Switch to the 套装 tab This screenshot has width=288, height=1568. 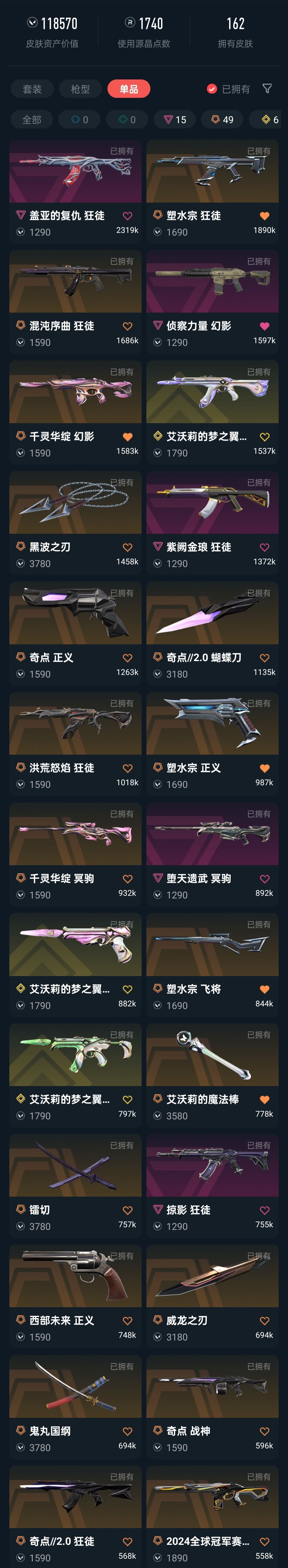click(x=32, y=89)
